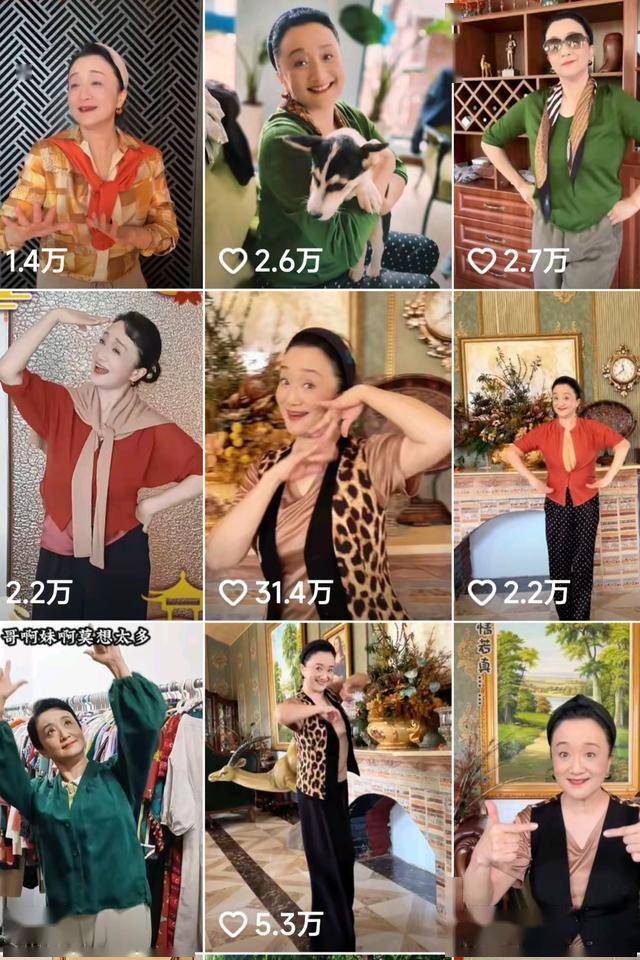Open the video captioned 哥啊妹啊莫想太多
Screen dimensions: 640x960
click(x=100, y=790)
